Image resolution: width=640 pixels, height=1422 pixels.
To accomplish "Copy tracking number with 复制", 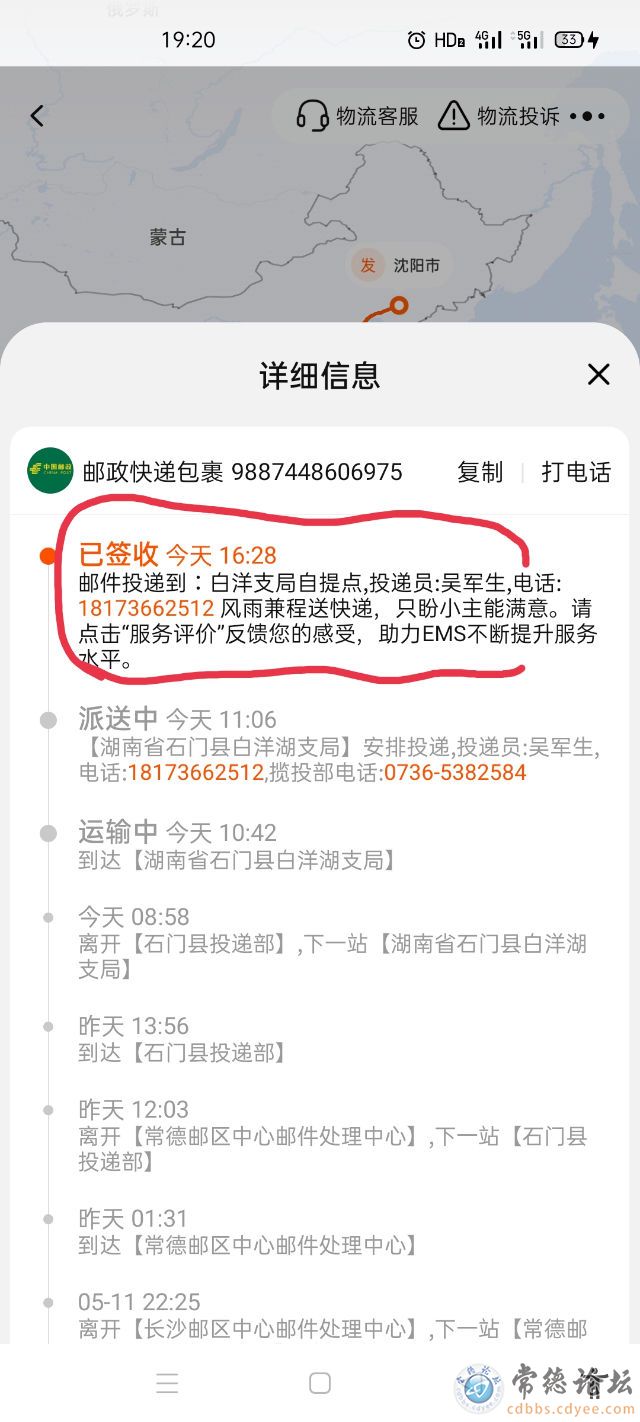I will [480, 472].
